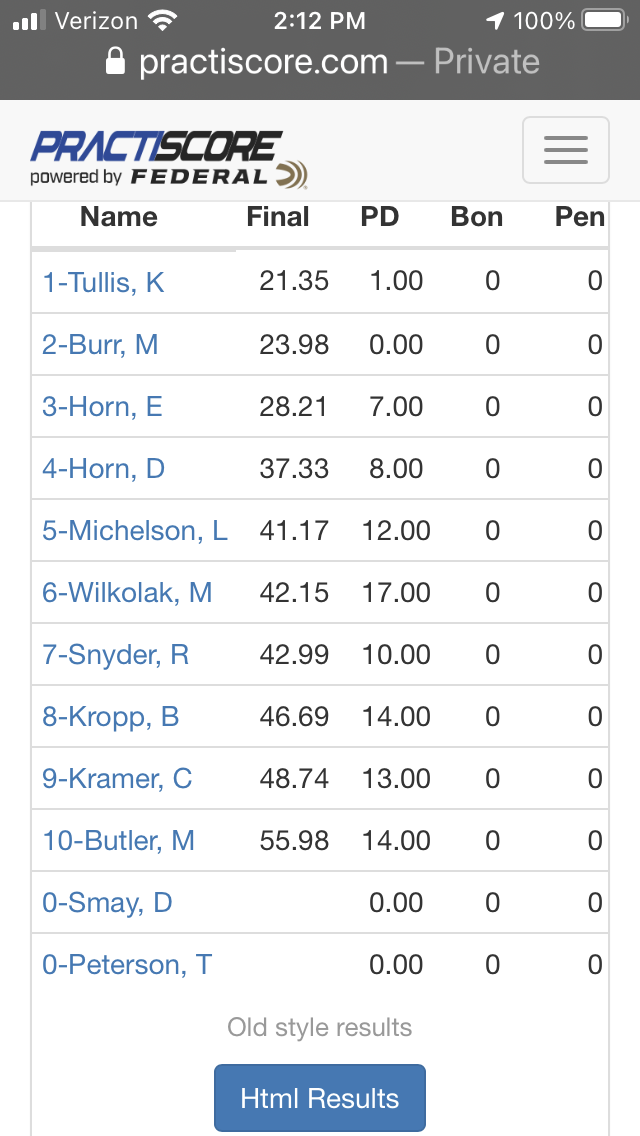Open the 6-Wilkolak, M entry
Viewport: 640px width, 1136px height.
(127, 593)
